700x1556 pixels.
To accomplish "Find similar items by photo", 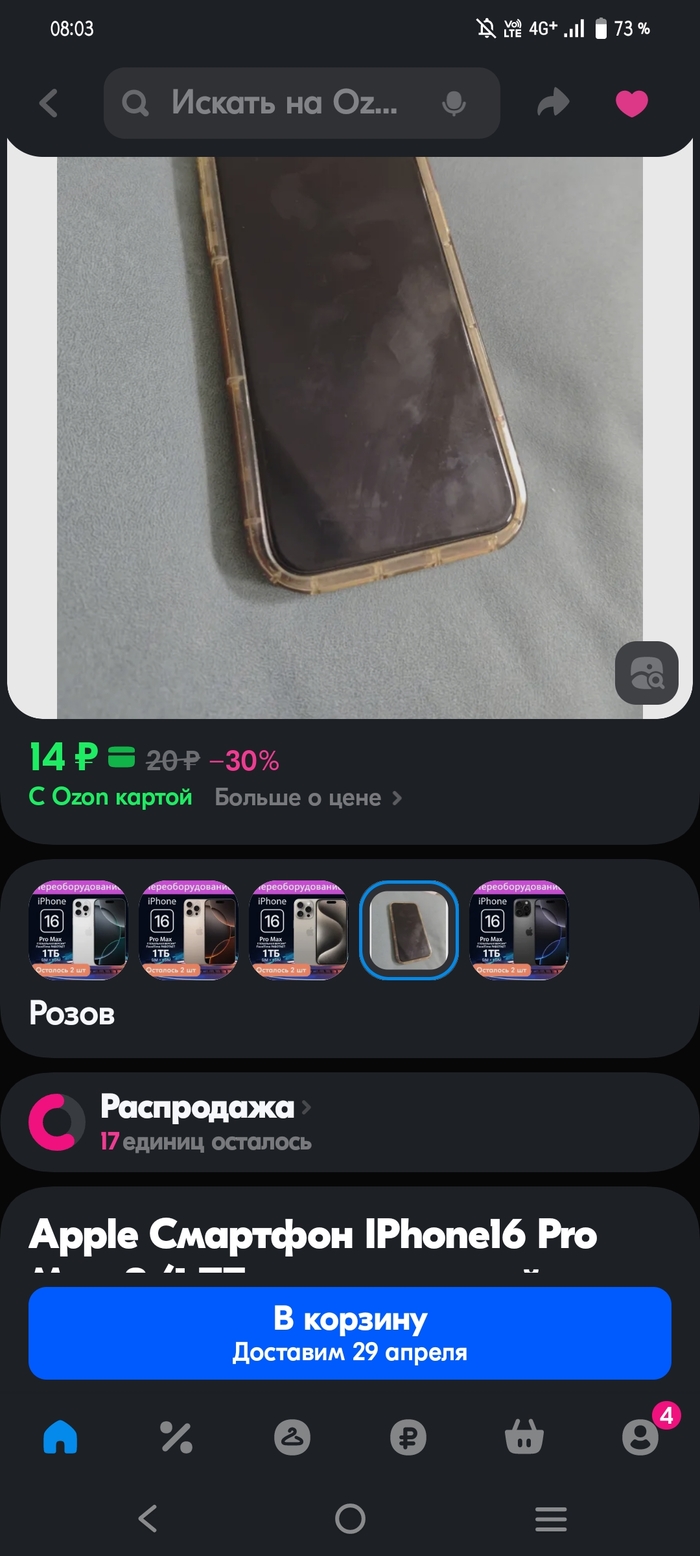I will [x=646, y=673].
